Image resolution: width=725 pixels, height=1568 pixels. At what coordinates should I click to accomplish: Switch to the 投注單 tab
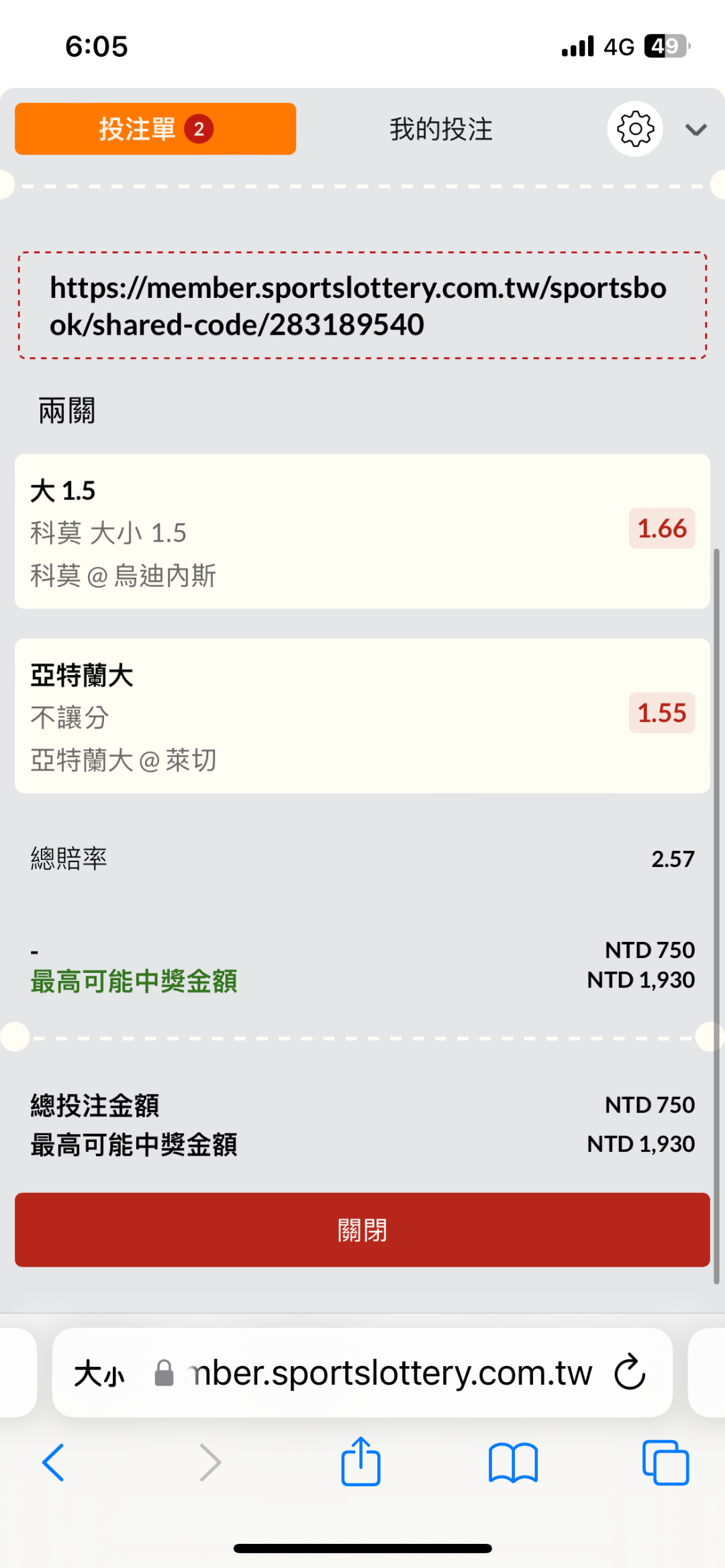click(x=155, y=129)
